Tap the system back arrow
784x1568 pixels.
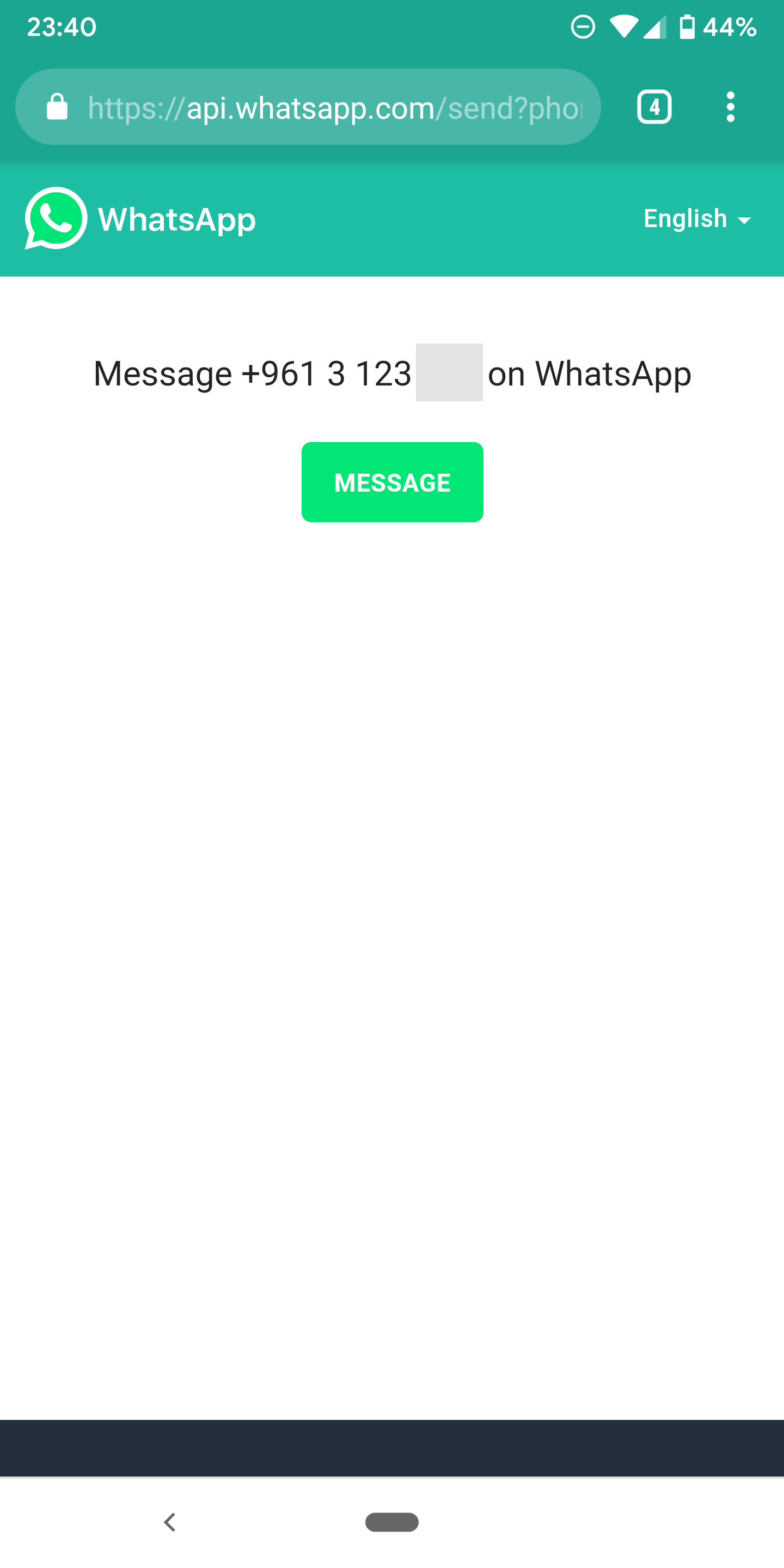pos(170,1522)
